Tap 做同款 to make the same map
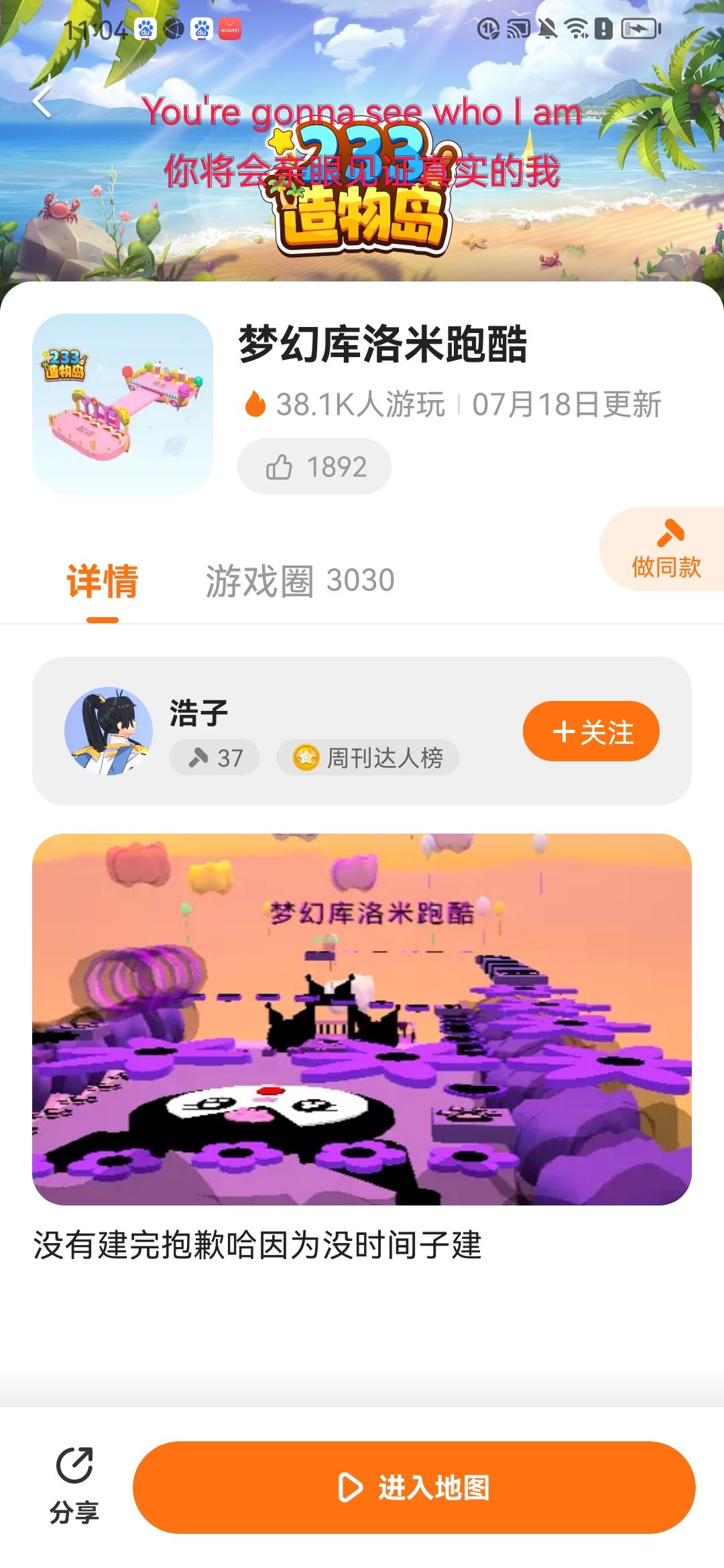This screenshot has width=724, height=1568. point(666,549)
